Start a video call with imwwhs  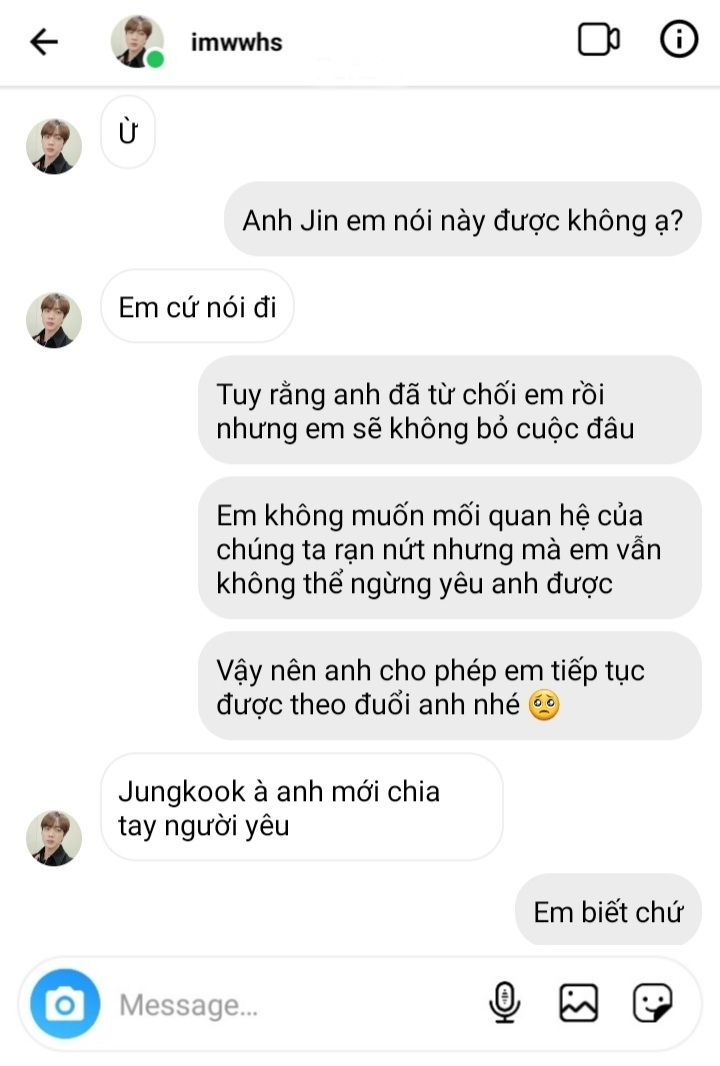(598, 40)
